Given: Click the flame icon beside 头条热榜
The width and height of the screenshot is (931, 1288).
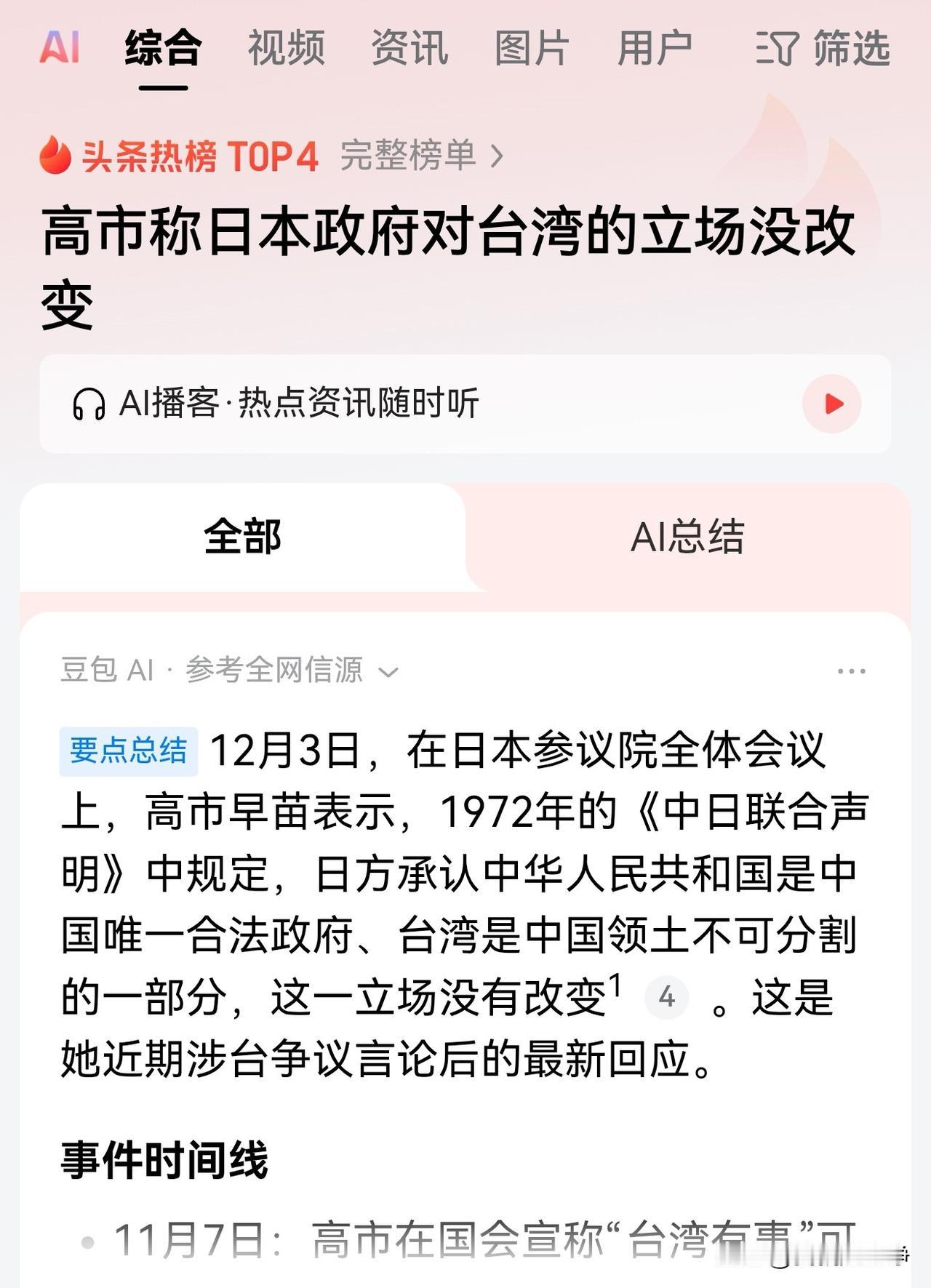Looking at the screenshot, I should [55, 155].
